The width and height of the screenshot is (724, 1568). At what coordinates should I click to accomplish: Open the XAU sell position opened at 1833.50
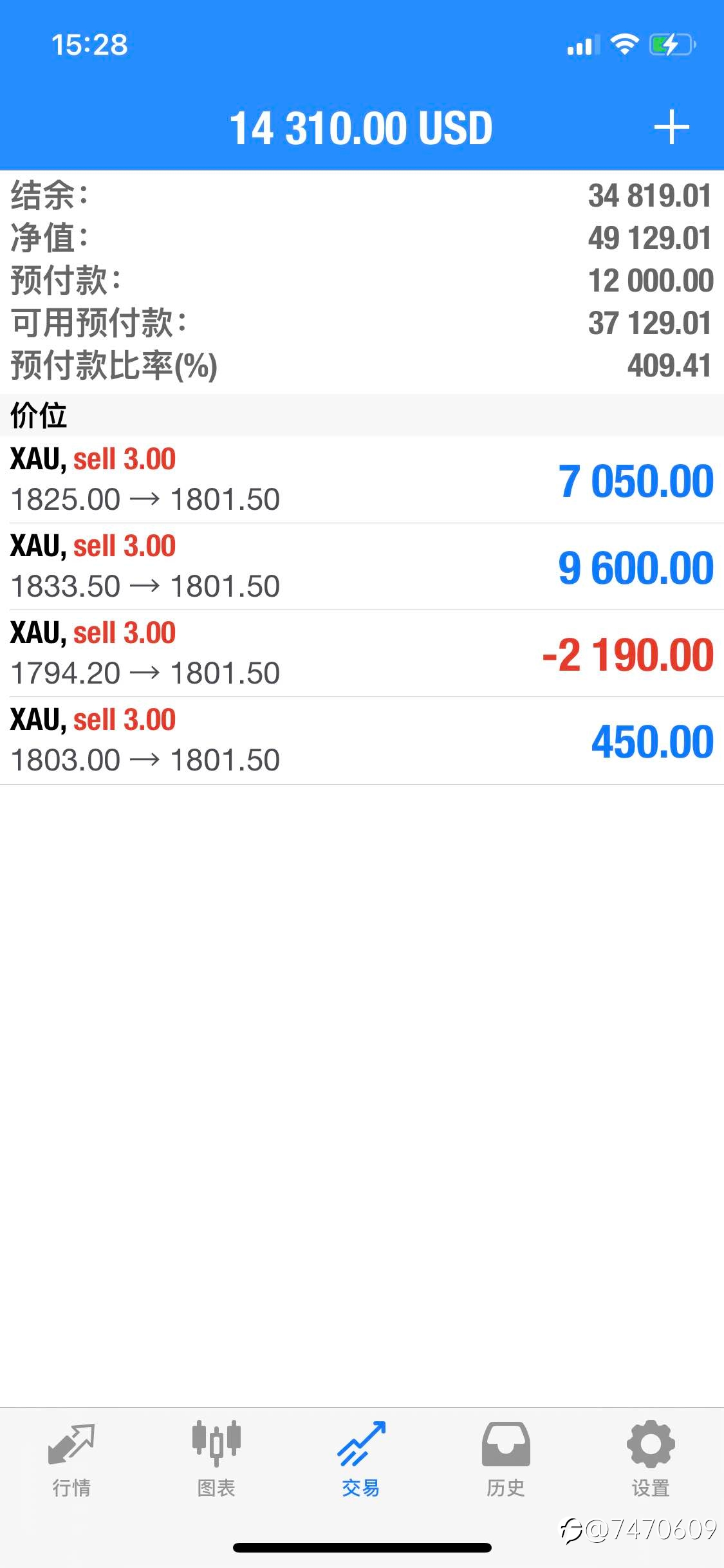(362, 566)
